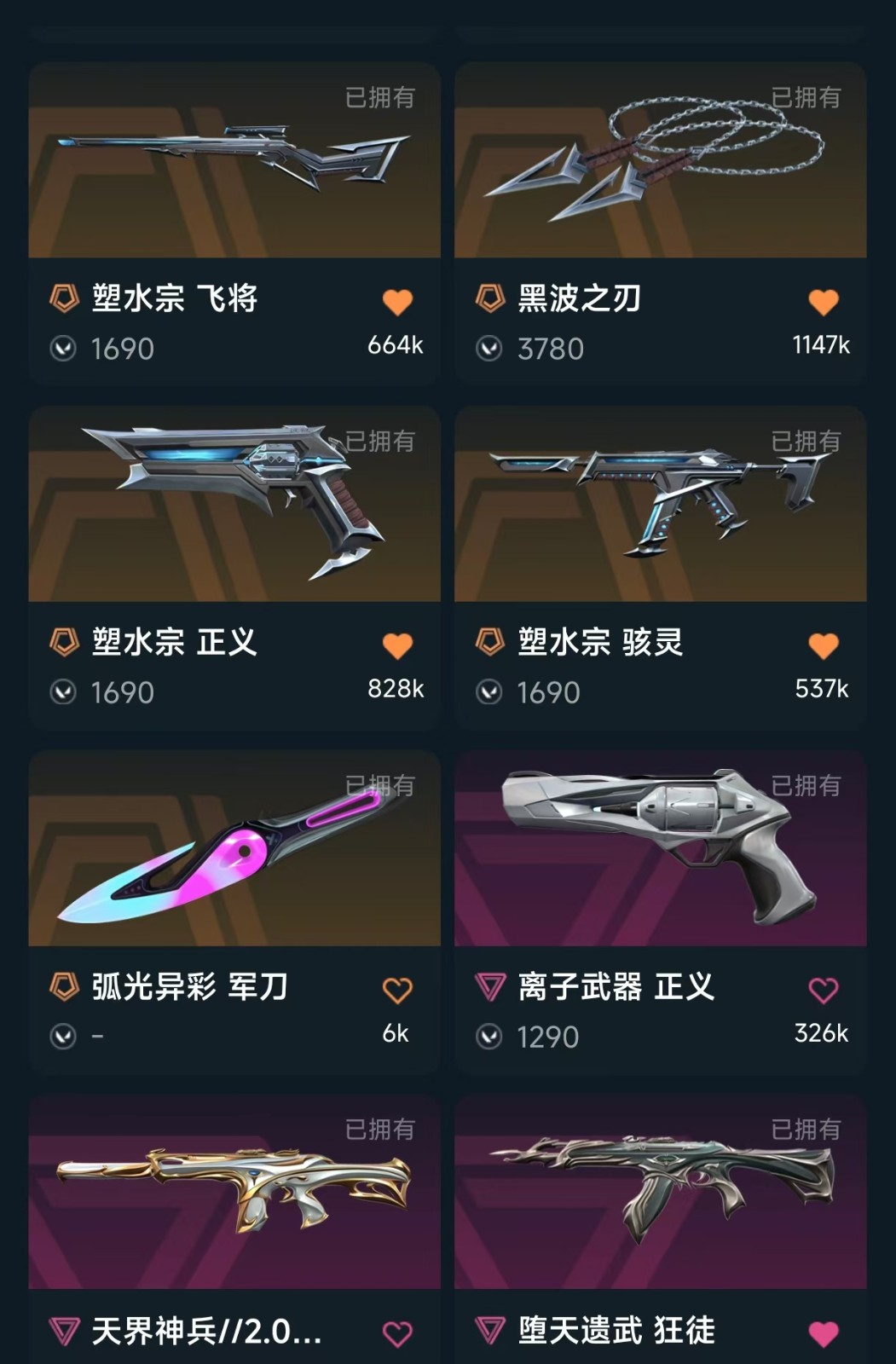Open the 堕天遗武 狂徒 skin card

660,1192
